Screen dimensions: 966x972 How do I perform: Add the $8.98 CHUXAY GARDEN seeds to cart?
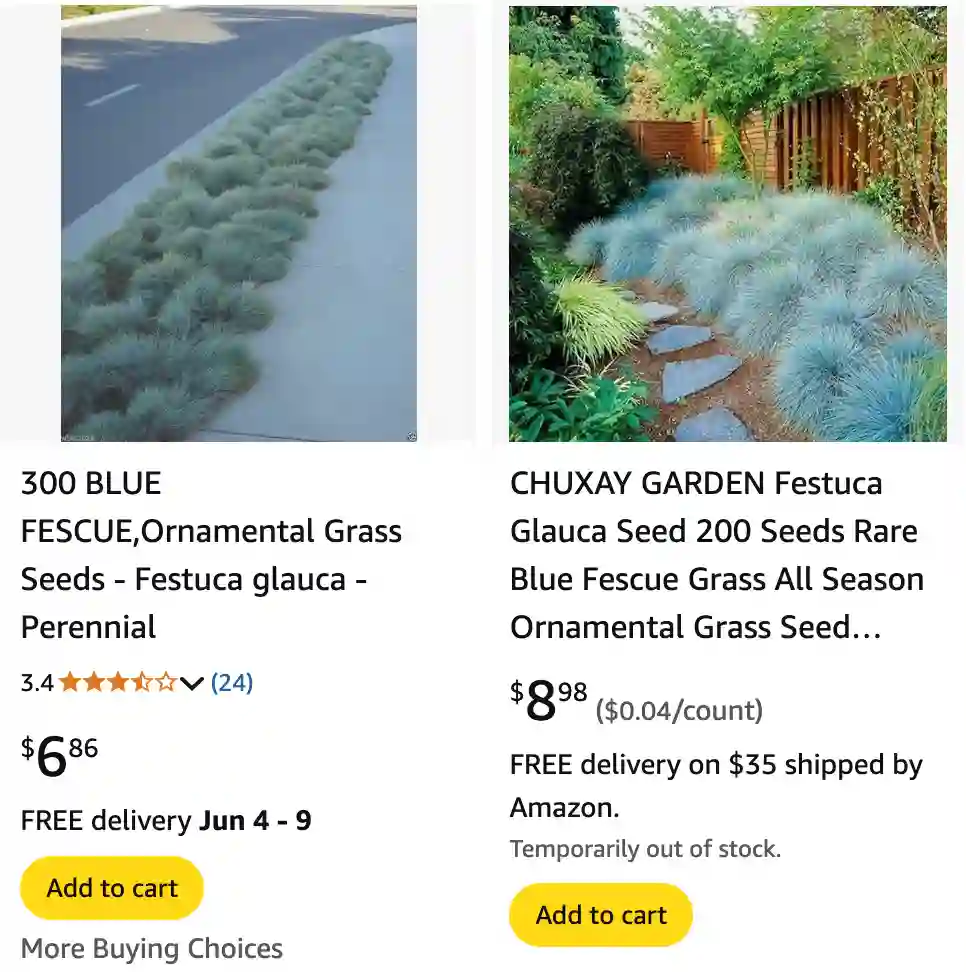click(601, 915)
